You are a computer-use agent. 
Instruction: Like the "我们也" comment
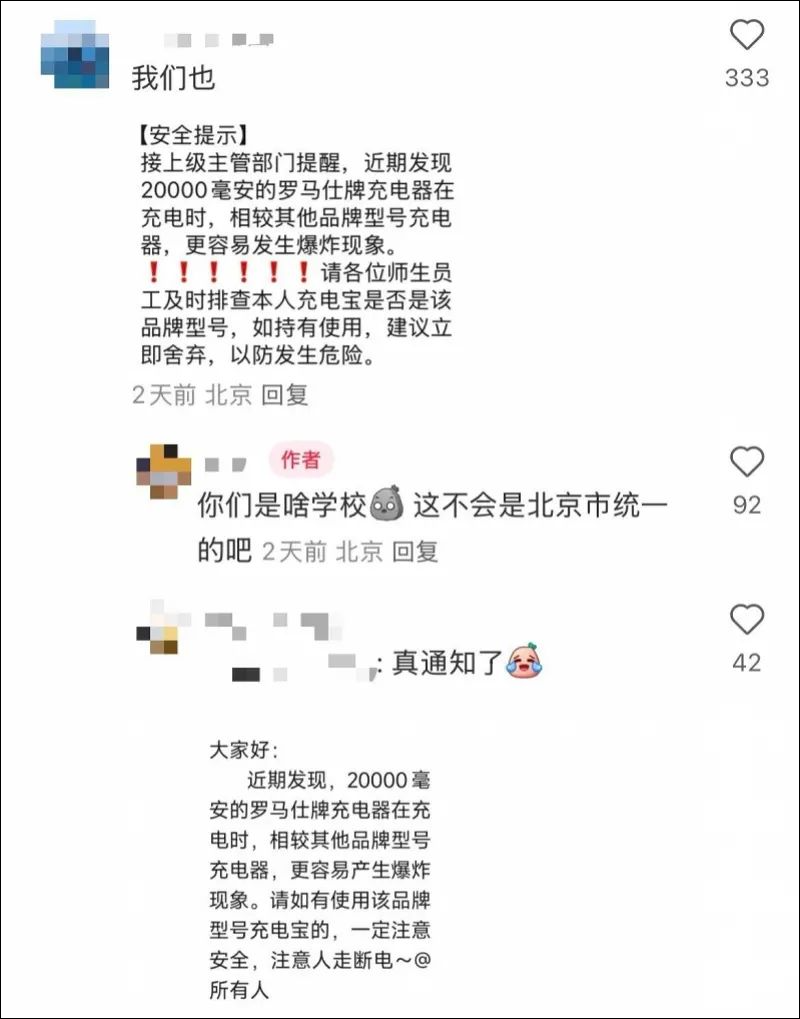747,37
